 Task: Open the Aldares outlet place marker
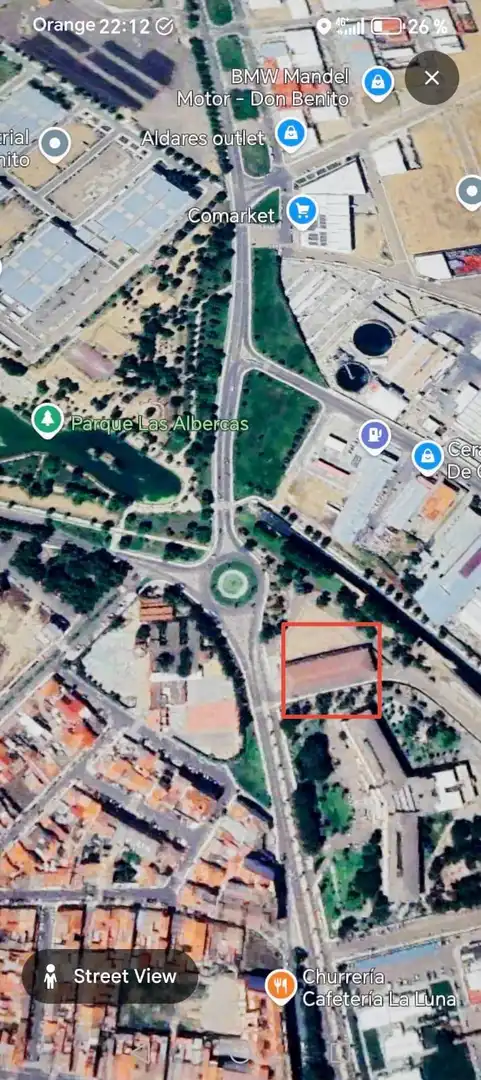pyautogui.click(x=291, y=134)
